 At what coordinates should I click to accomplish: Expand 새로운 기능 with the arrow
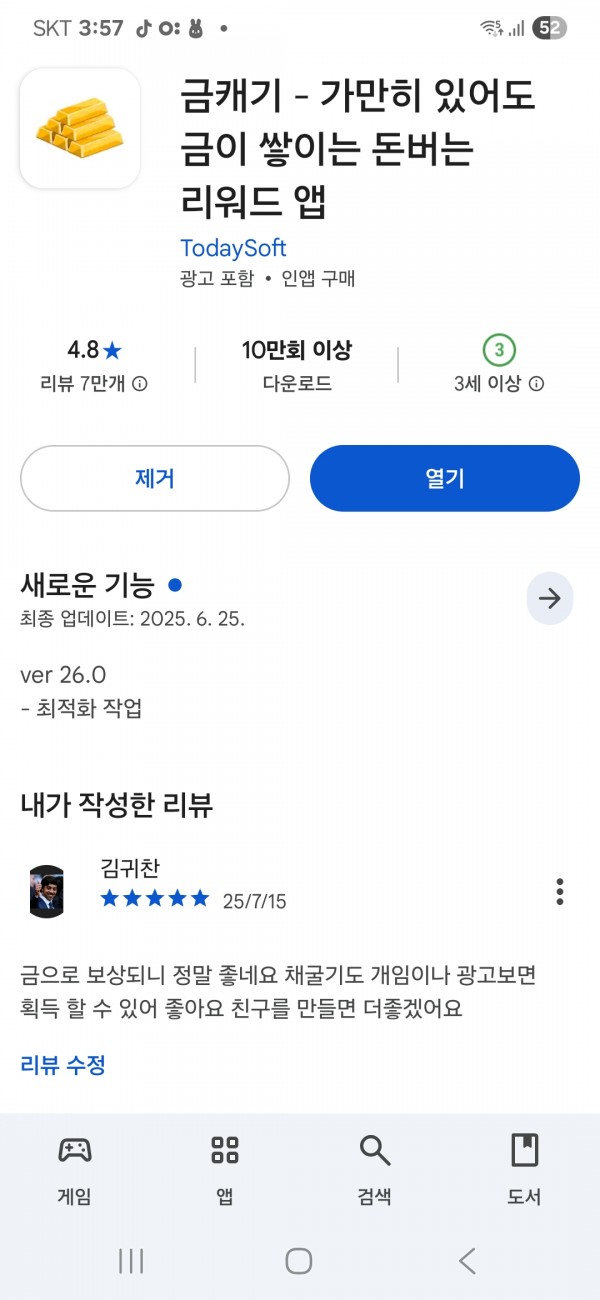pyautogui.click(x=549, y=598)
